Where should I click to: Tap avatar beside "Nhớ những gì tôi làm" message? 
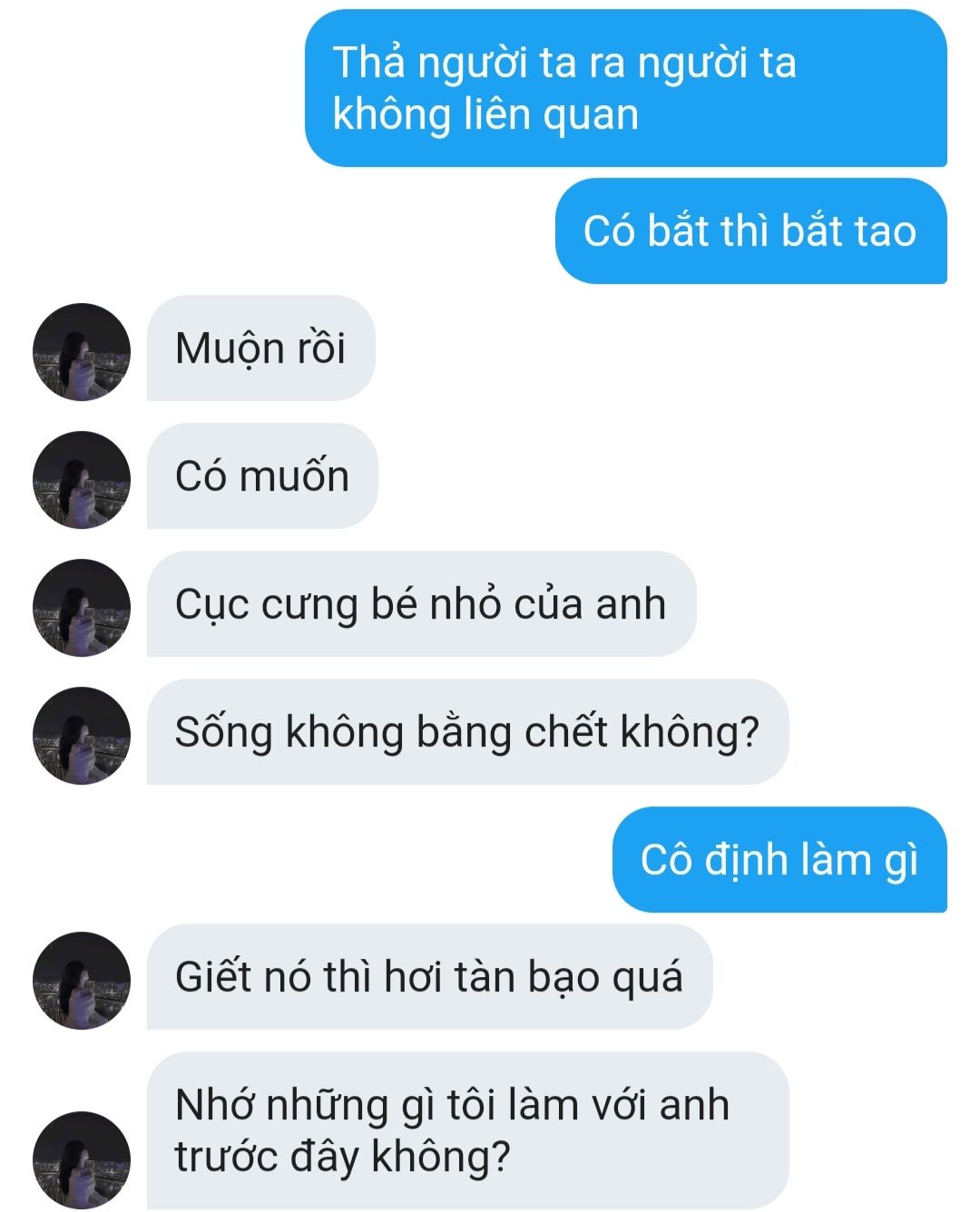click(x=82, y=1160)
